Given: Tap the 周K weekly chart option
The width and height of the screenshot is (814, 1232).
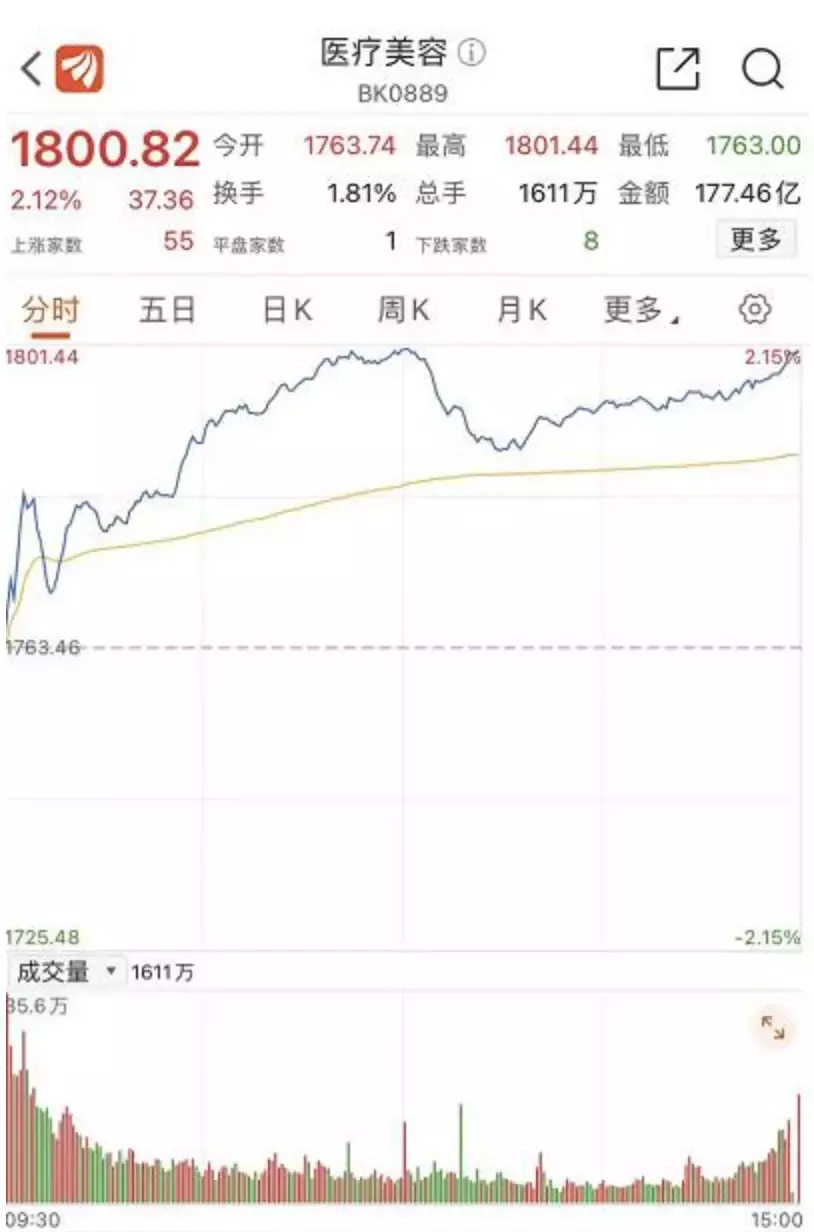Looking at the screenshot, I should pos(403,310).
